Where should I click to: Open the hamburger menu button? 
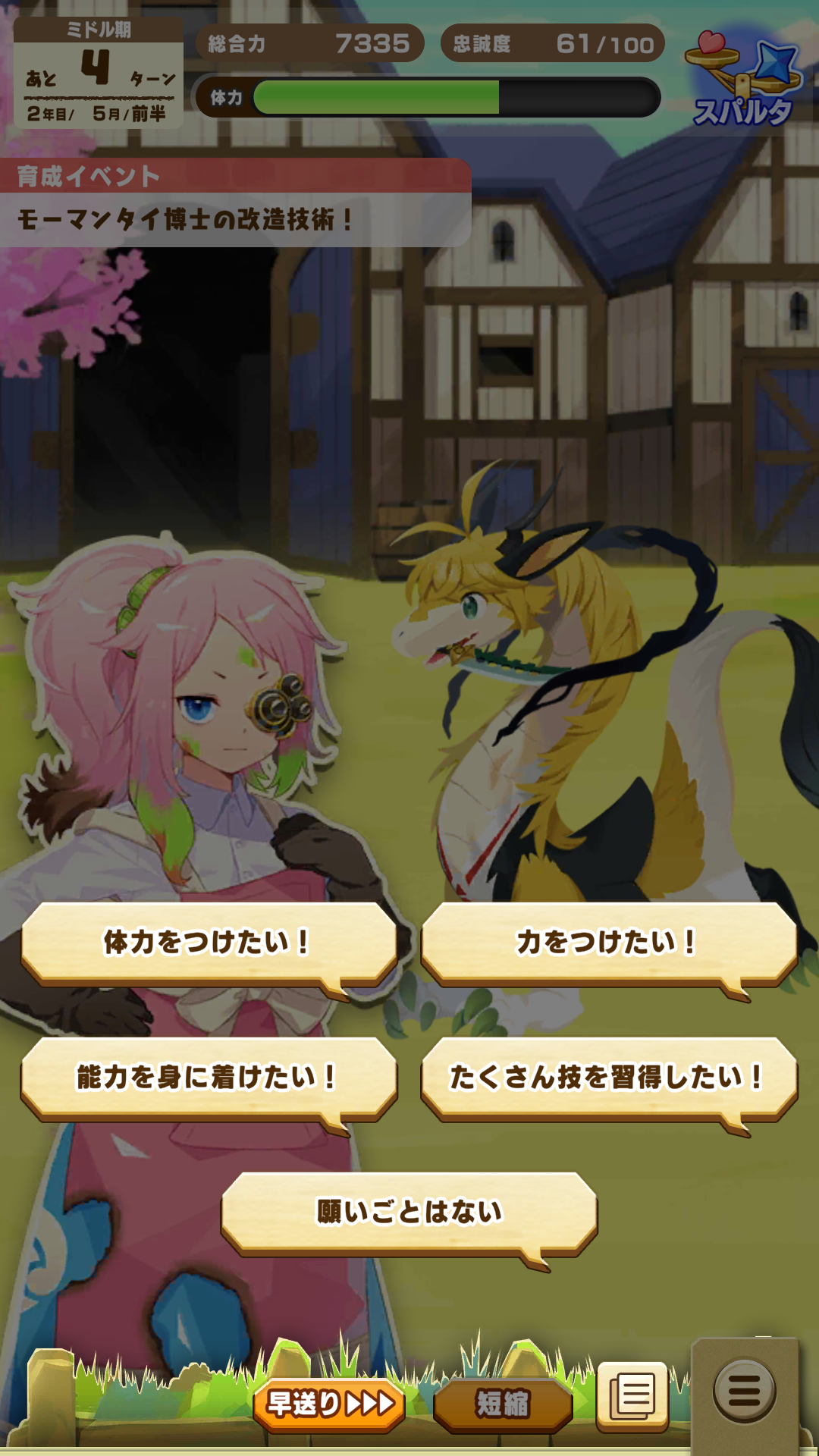click(x=744, y=1391)
